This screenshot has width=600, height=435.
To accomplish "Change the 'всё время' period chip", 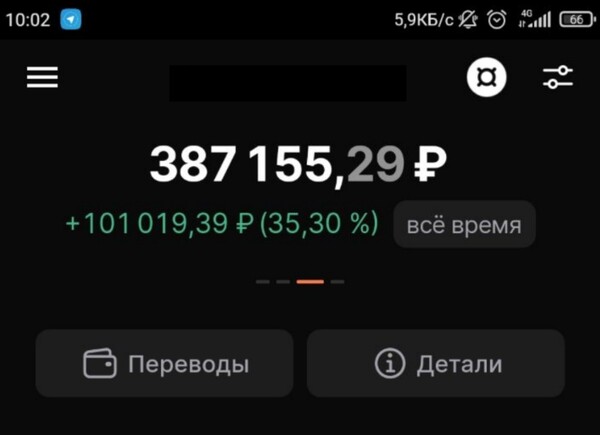I will coord(464,225).
